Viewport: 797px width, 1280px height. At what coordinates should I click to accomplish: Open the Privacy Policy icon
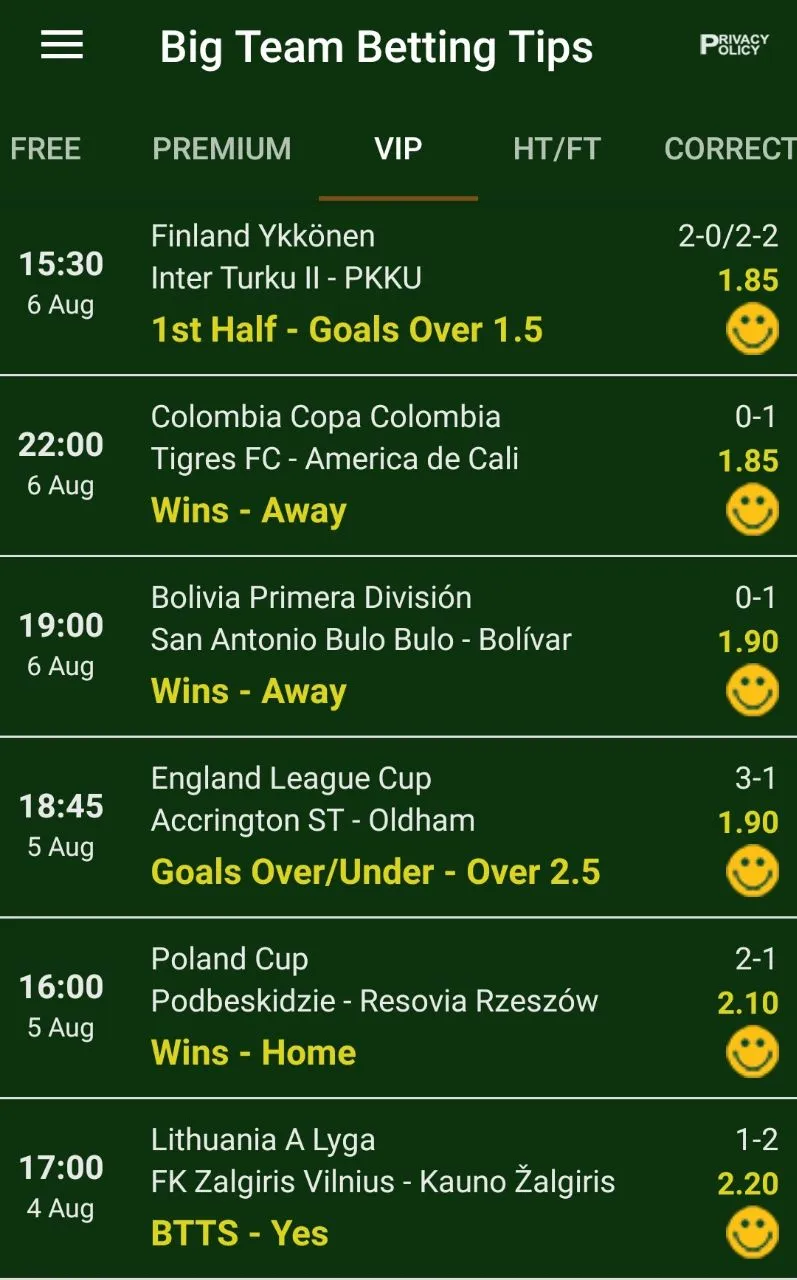point(735,46)
